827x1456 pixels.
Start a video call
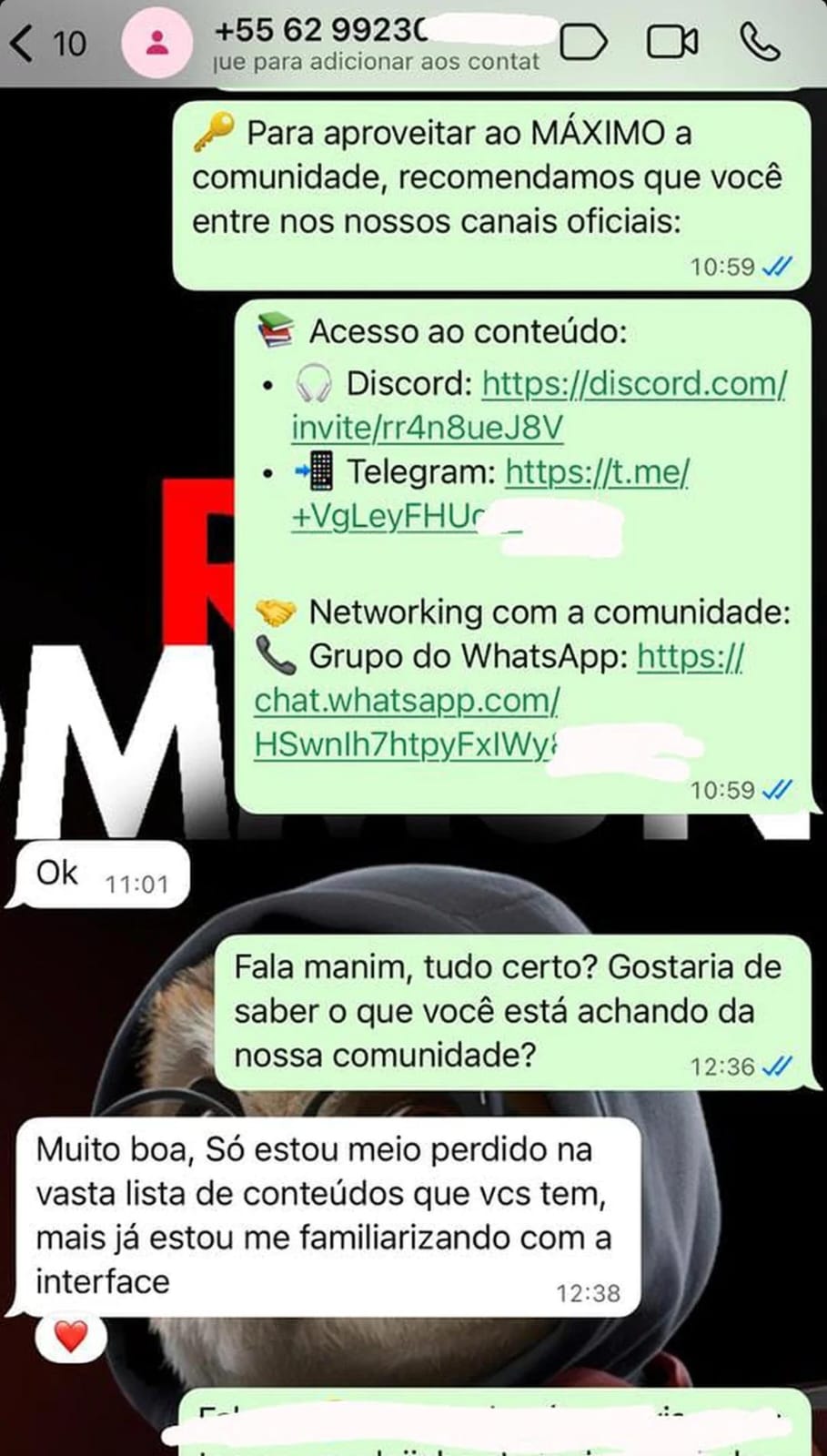point(671,43)
